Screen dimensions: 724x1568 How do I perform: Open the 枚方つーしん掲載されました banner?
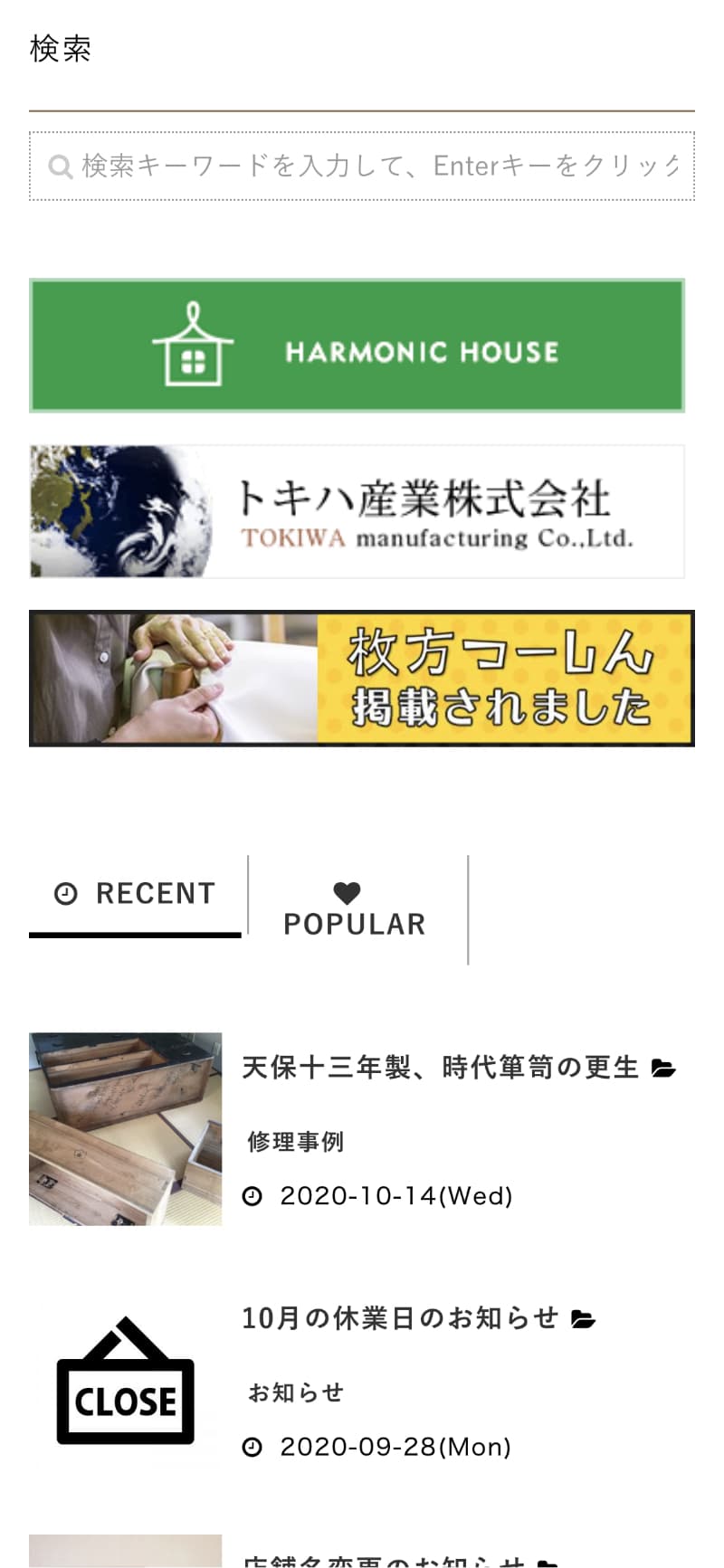pos(362,679)
